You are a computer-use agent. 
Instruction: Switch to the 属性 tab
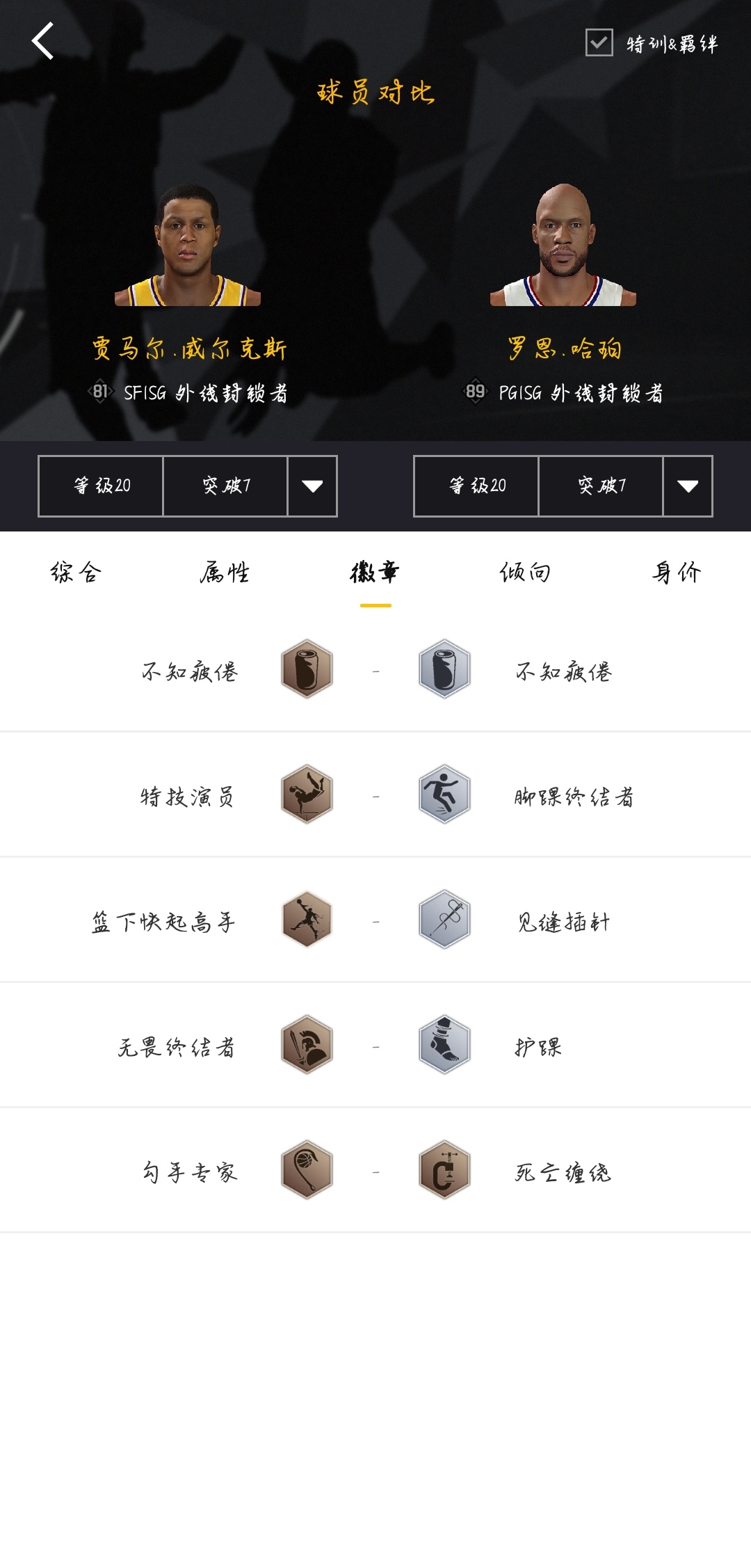pyautogui.click(x=225, y=573)
